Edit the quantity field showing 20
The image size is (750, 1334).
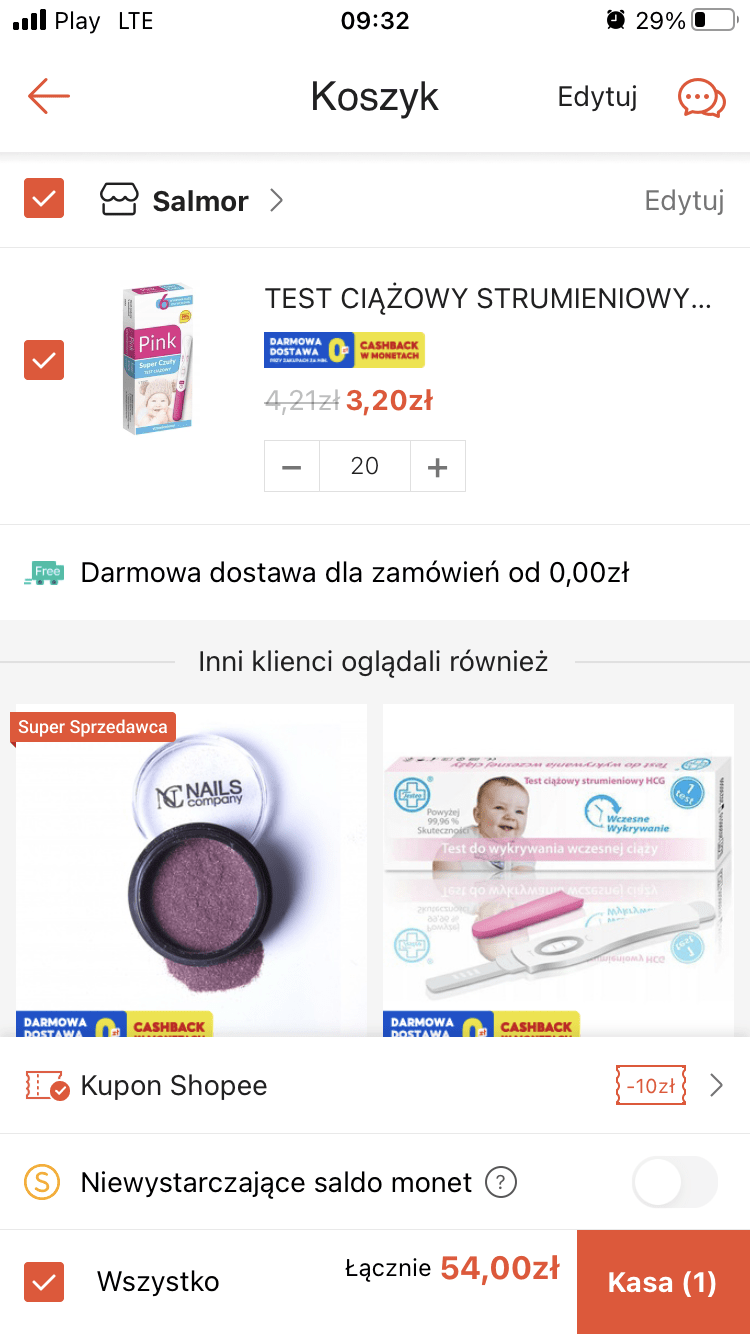pos(365,467)
